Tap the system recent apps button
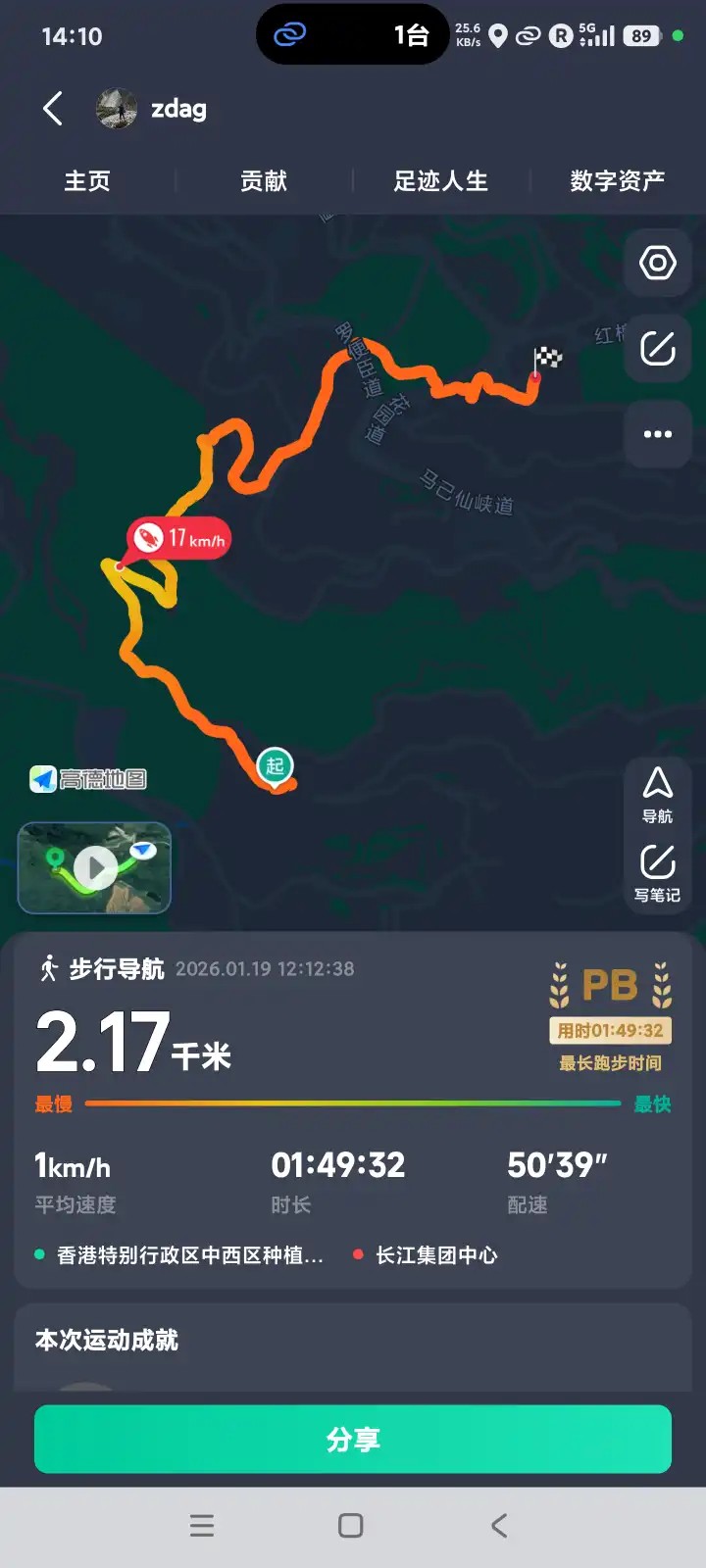The image size is (706, 1568). (x=202, y=1526)
